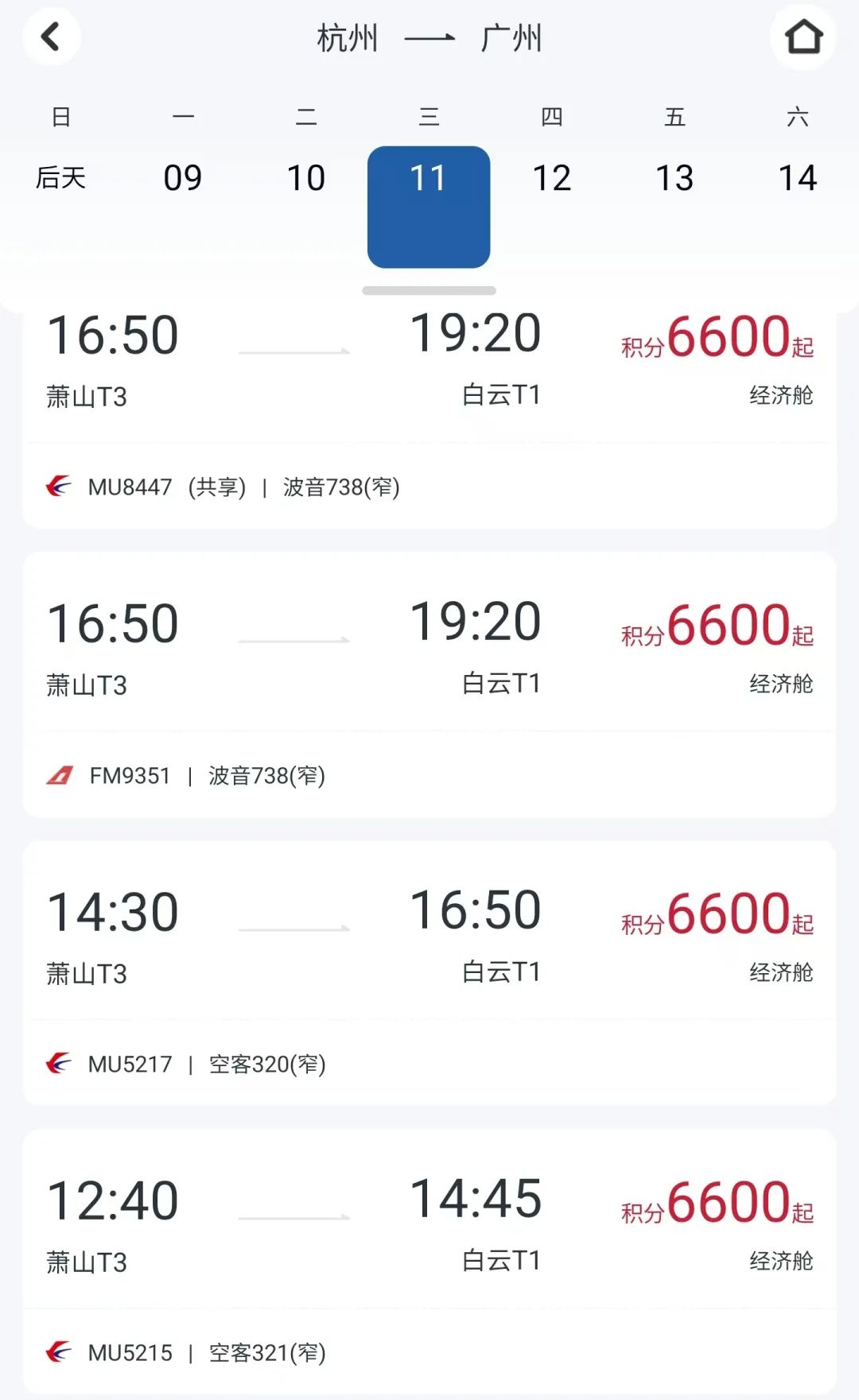Select flight MU5215 departing 12:40

click(429, 1262)
